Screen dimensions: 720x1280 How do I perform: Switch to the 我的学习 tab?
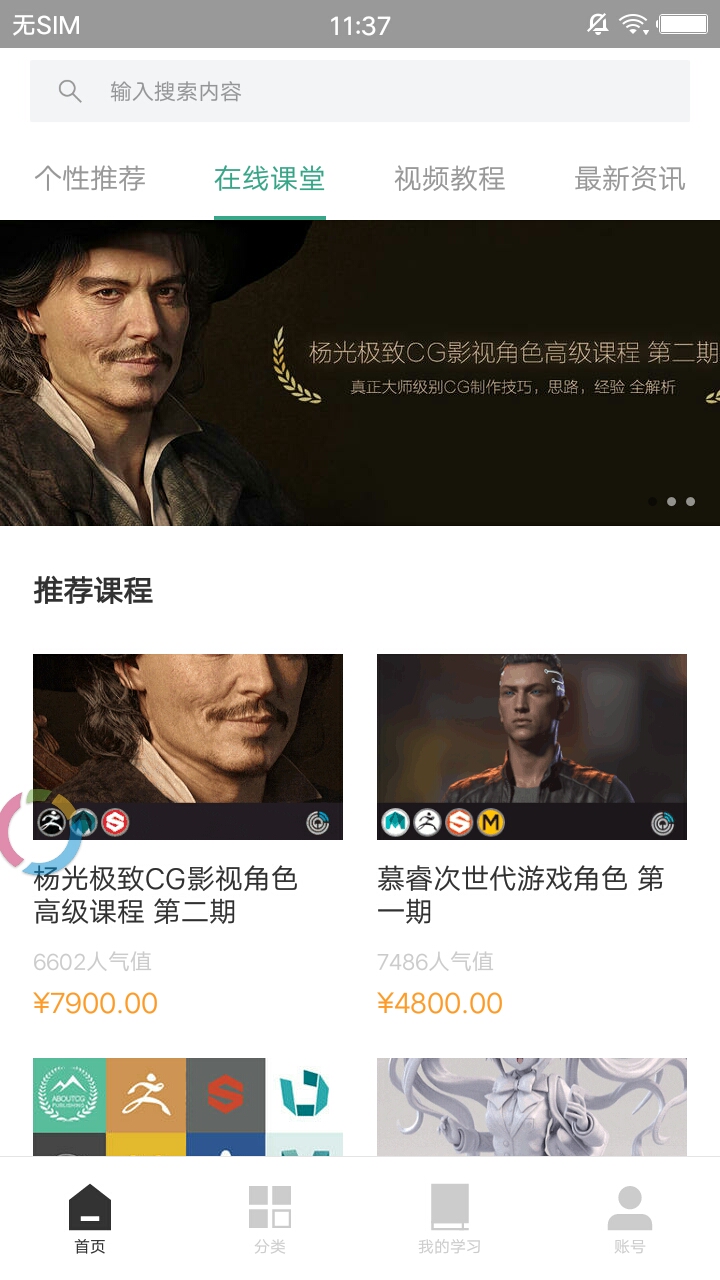point(450,1219)
